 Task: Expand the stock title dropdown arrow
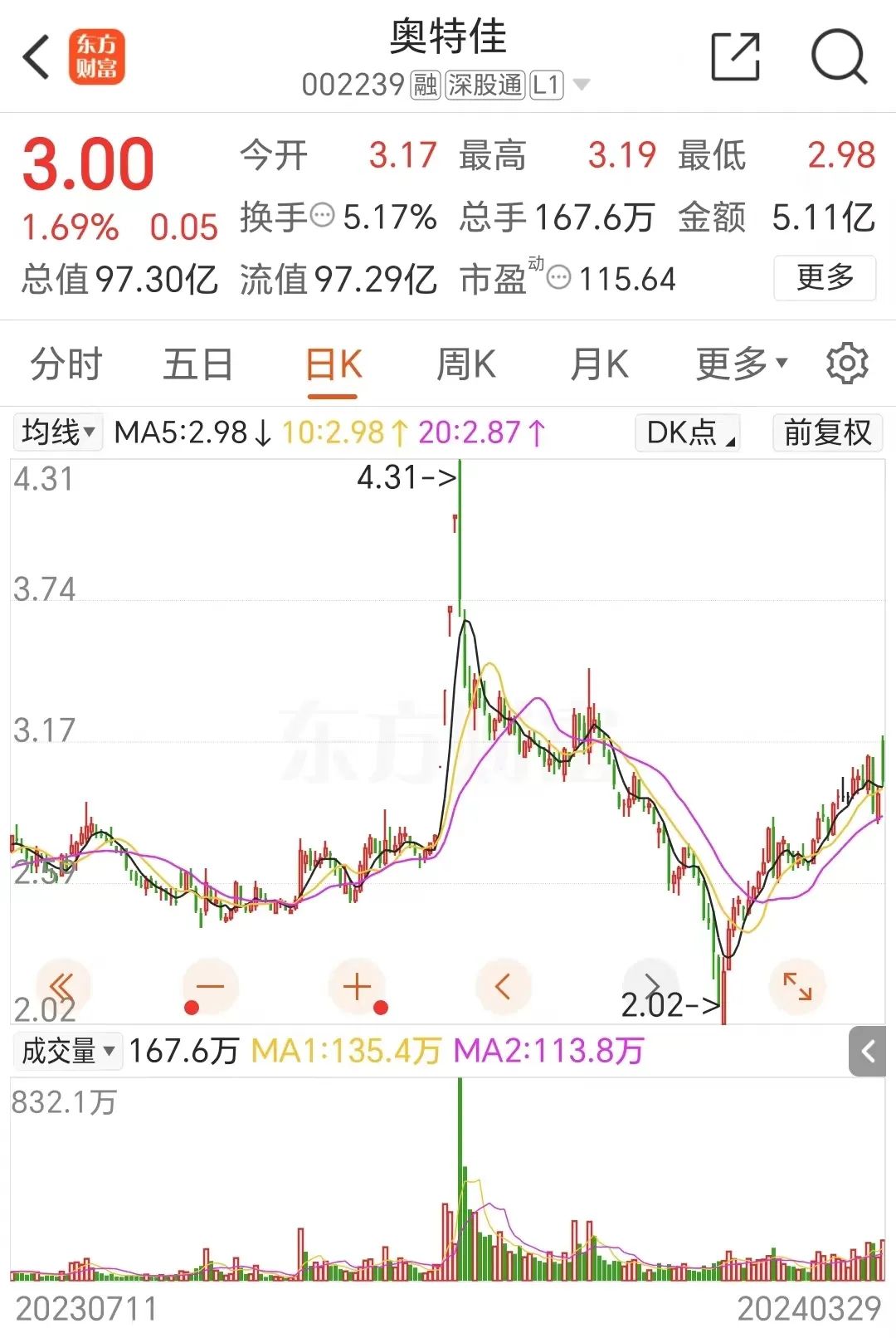582,85
